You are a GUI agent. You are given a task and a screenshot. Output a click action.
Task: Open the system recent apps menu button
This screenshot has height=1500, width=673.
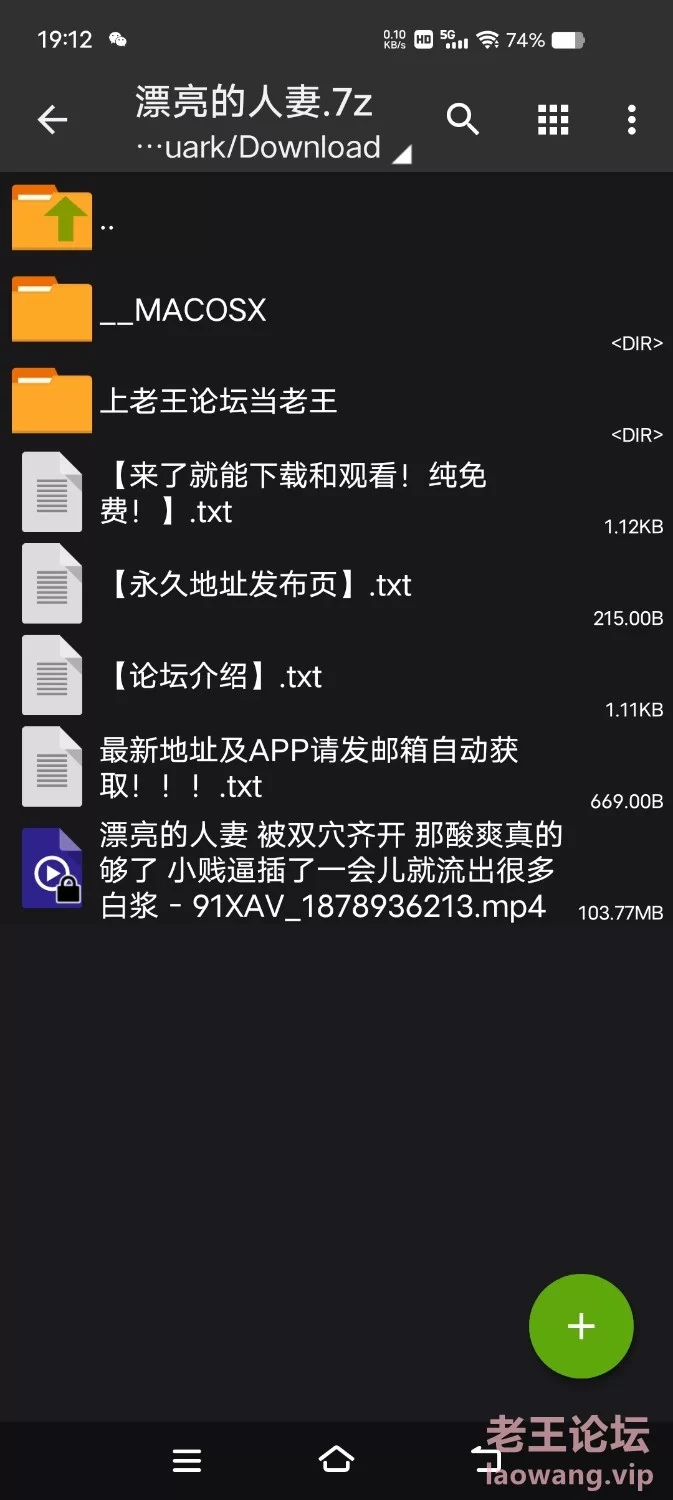187,1461
